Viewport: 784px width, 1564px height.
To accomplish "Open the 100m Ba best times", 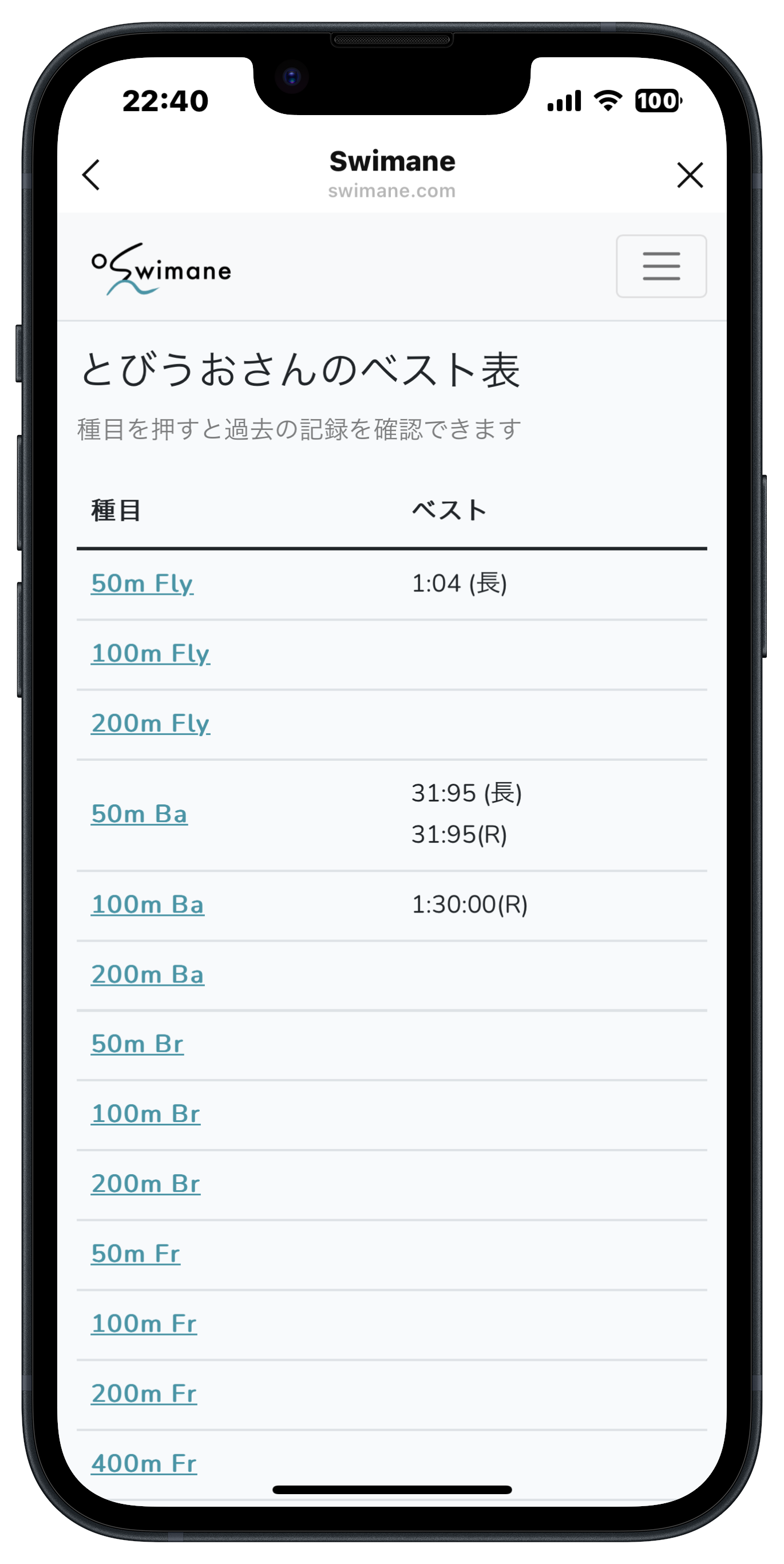I will pyautogui.click(x=148, y=903).
